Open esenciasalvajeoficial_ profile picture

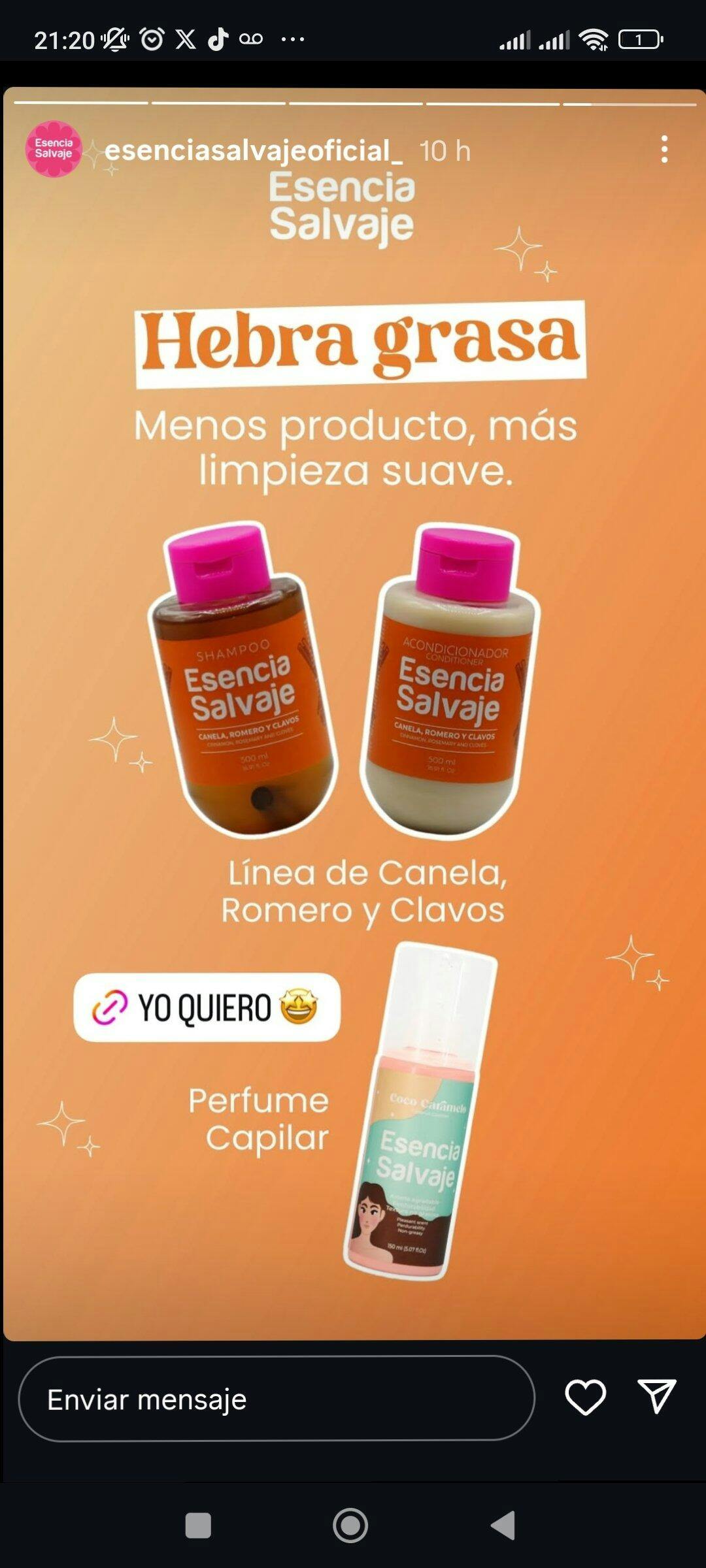click(54, 149)
